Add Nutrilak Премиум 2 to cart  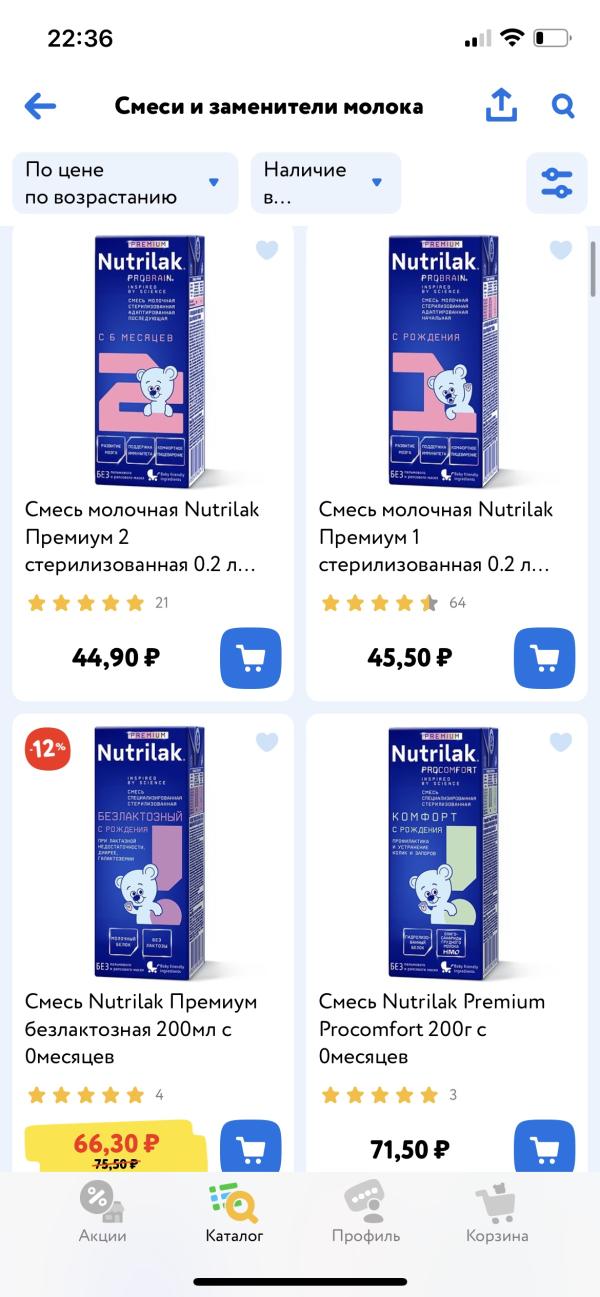tap(250, 658)
